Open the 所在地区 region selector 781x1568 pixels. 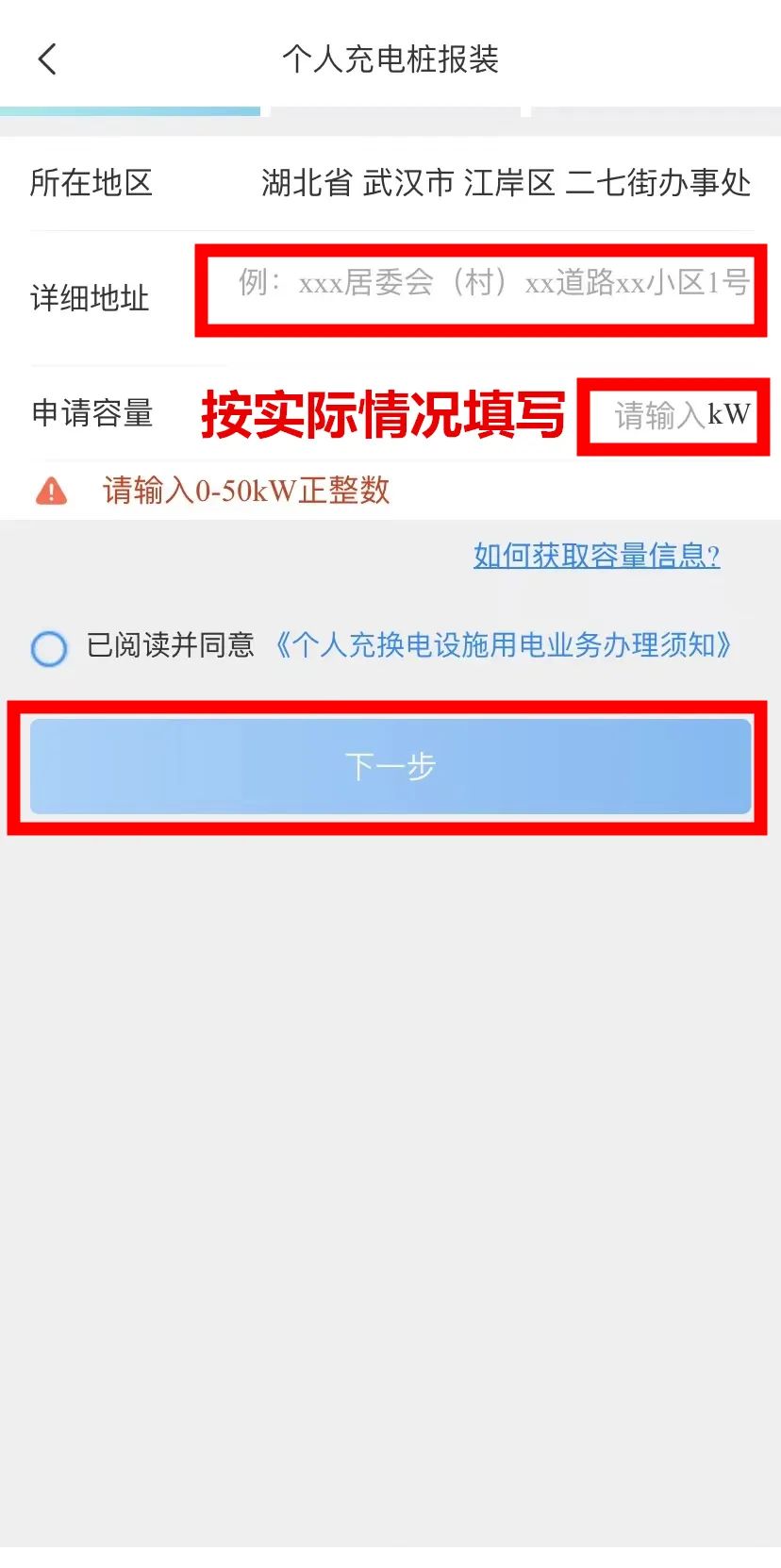click(x=506, y=183)
